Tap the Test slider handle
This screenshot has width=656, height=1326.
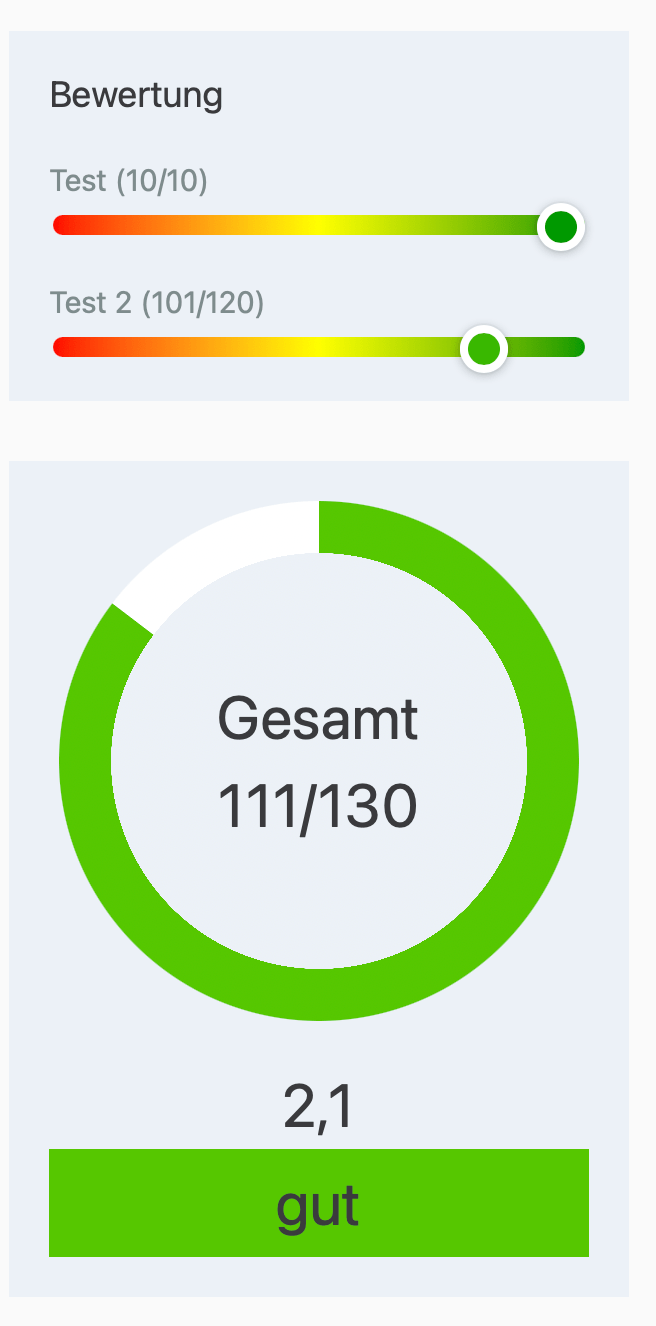(x=561, y=227)
